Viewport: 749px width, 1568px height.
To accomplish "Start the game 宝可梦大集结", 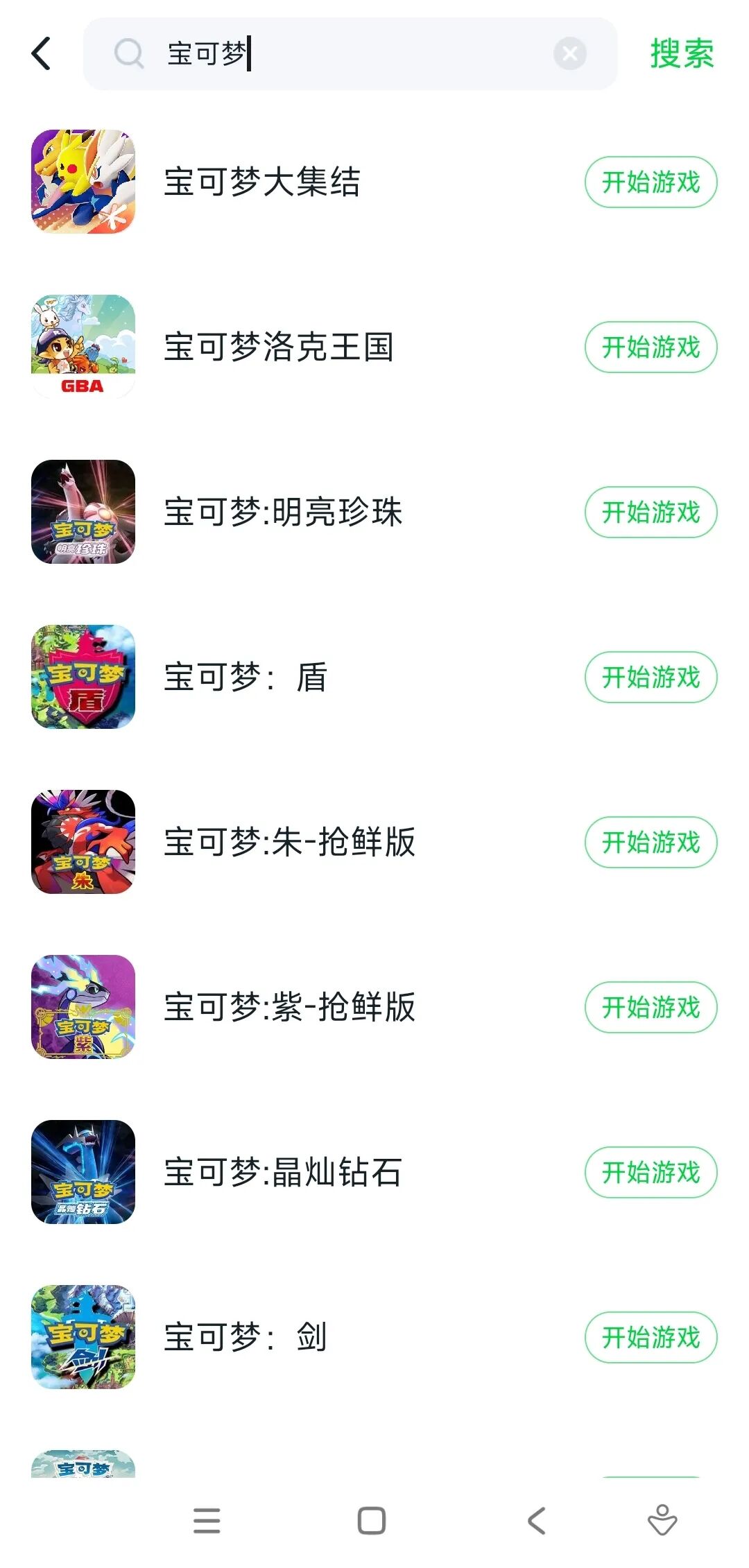I will click(x=651, y=182).
